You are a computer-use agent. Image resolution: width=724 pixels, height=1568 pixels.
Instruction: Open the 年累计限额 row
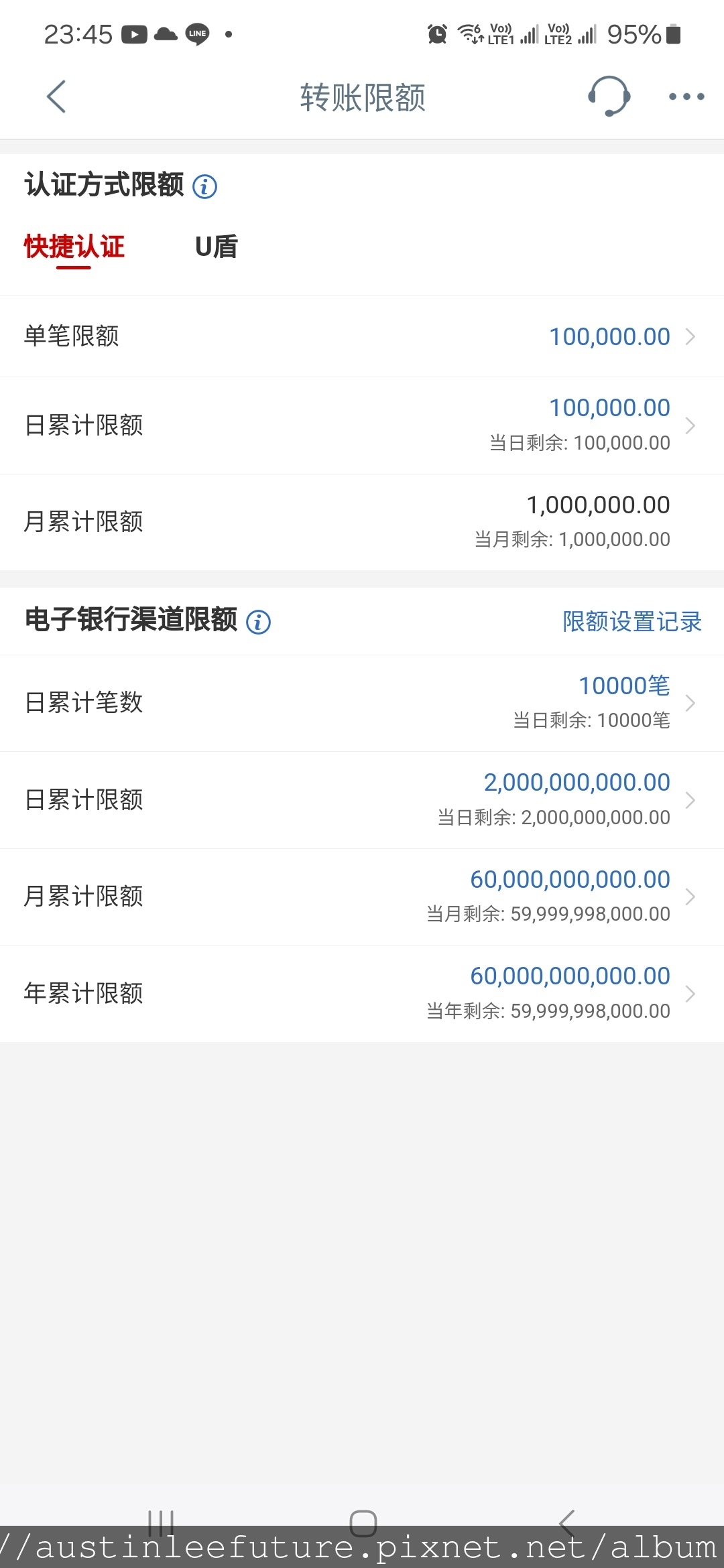coord(362,994)
